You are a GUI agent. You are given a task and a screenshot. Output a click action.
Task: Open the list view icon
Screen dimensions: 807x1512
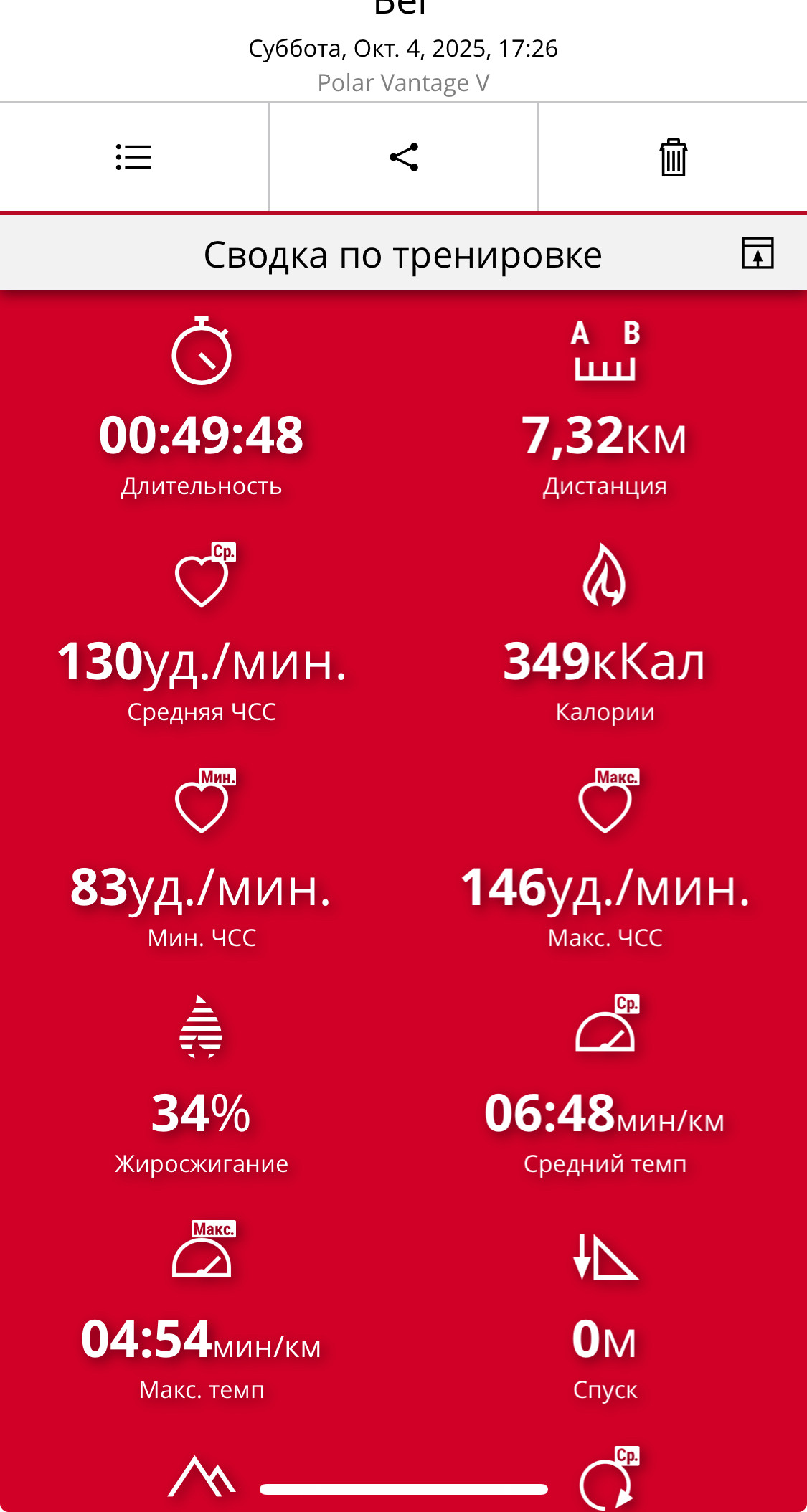tap(134, 157)
